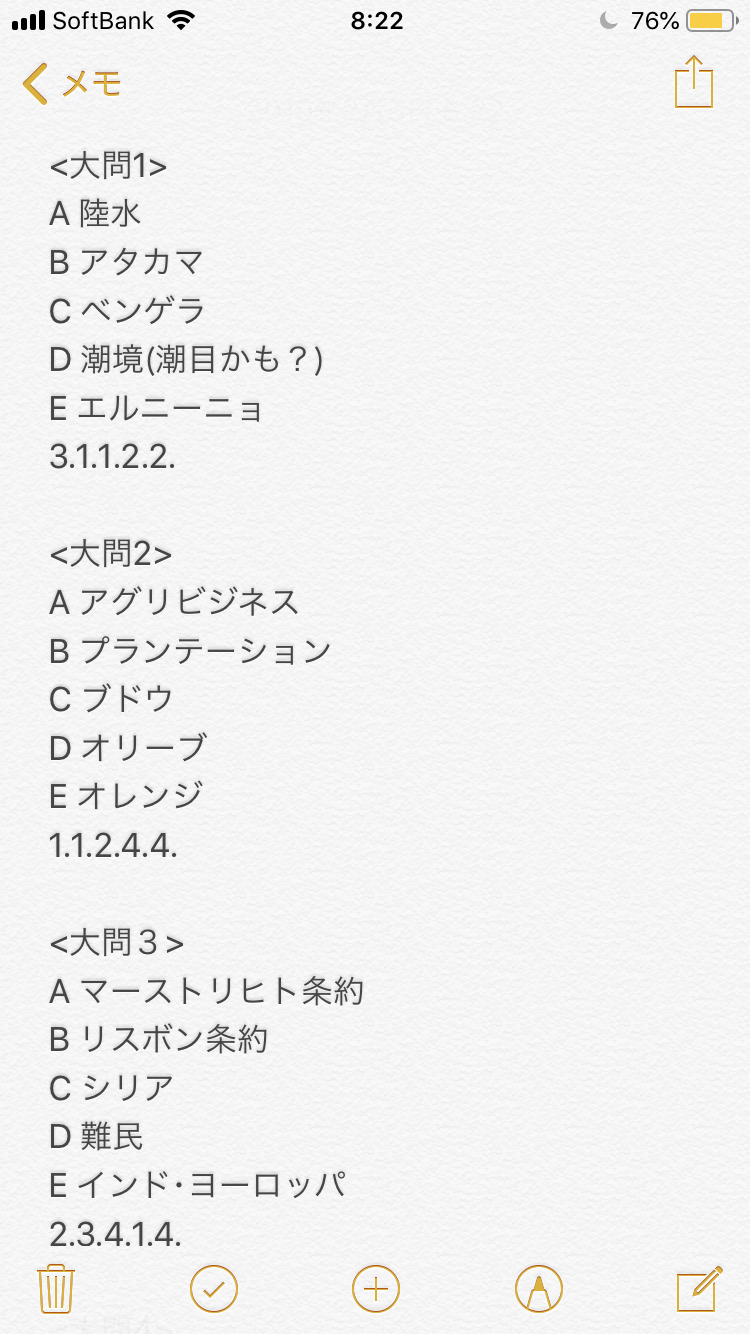Image resolution: width=750 pixels, height=1334 pixels.
Task: Place the text cursor in the note
Action: [375, 700]
